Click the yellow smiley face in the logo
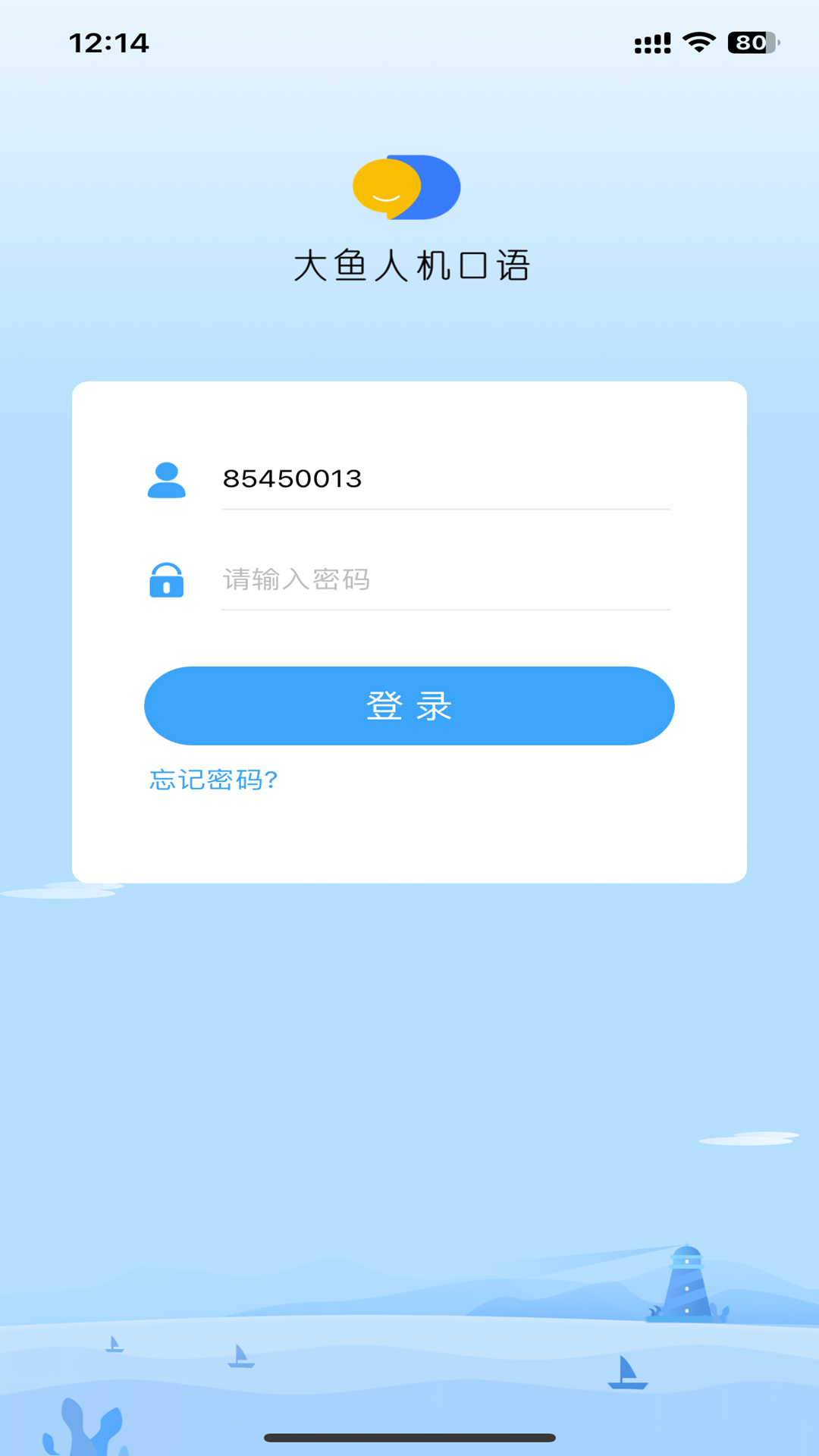The width and height of the screenshot is (819, 1456). (387, 188)
